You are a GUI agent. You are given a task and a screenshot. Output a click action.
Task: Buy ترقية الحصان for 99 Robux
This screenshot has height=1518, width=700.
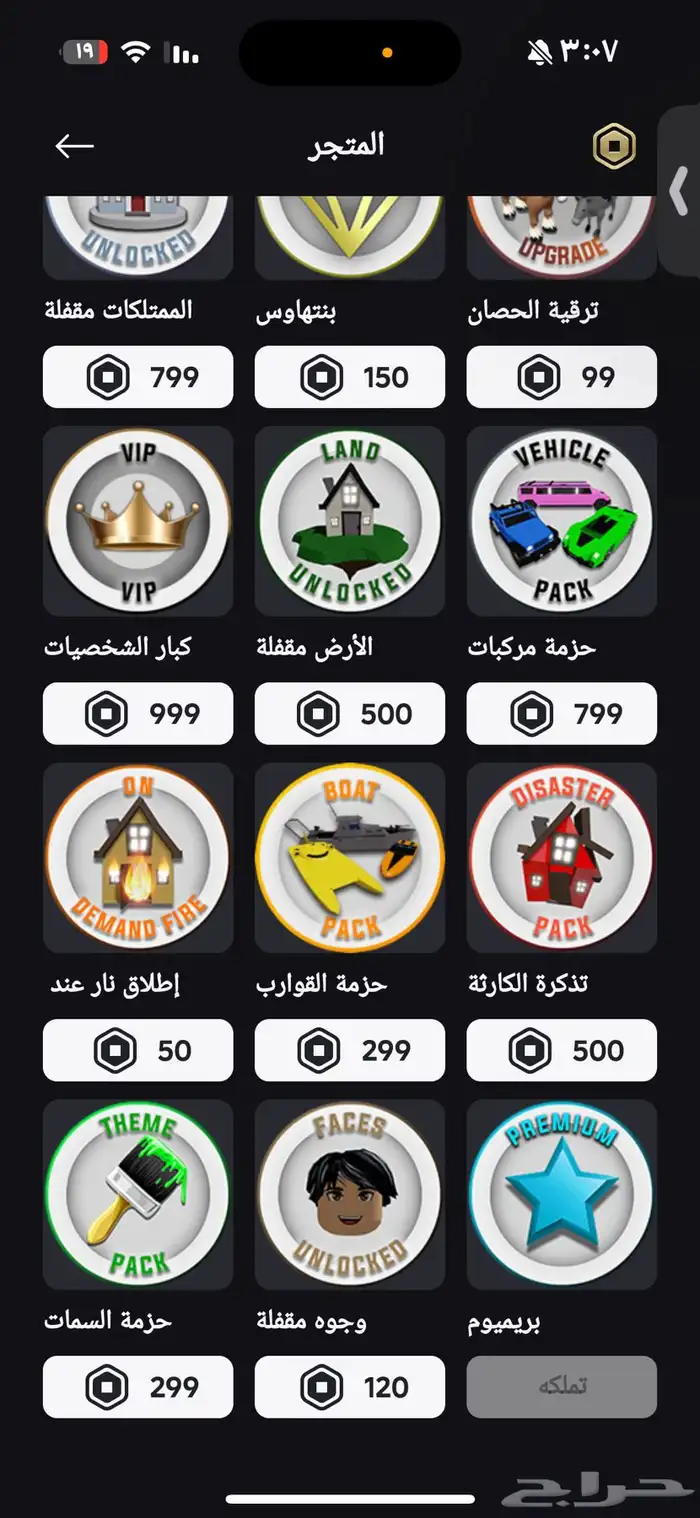coord(562,377)
